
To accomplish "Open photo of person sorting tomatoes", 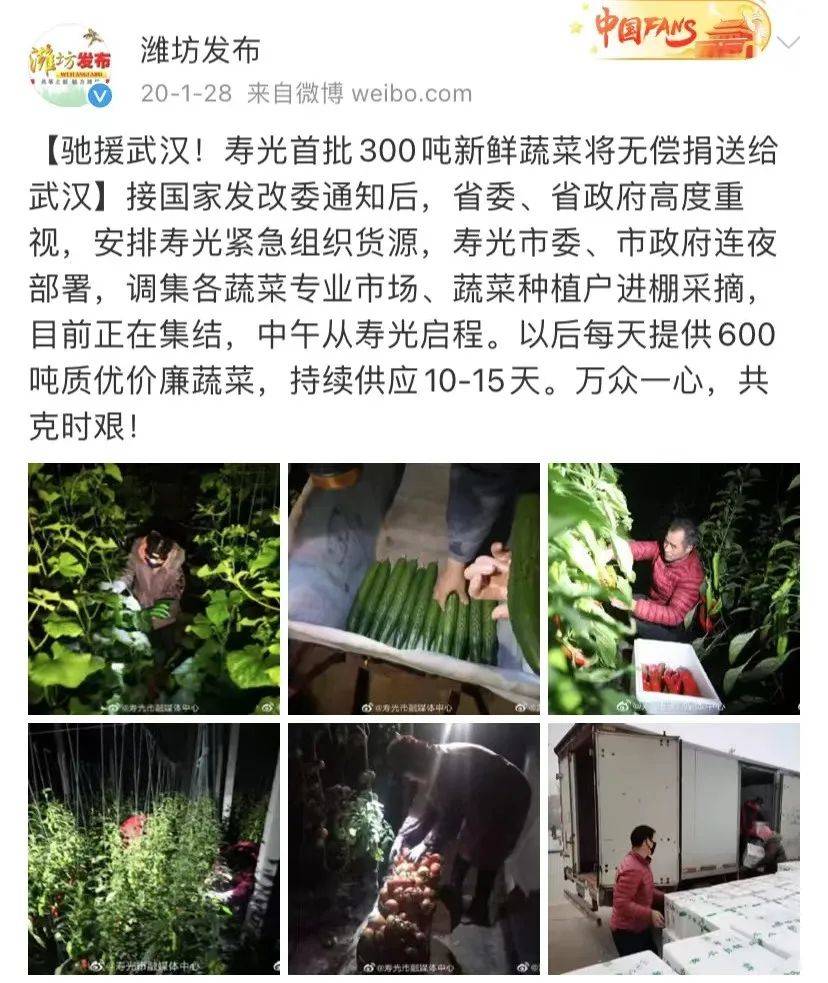I will [414, 848].
